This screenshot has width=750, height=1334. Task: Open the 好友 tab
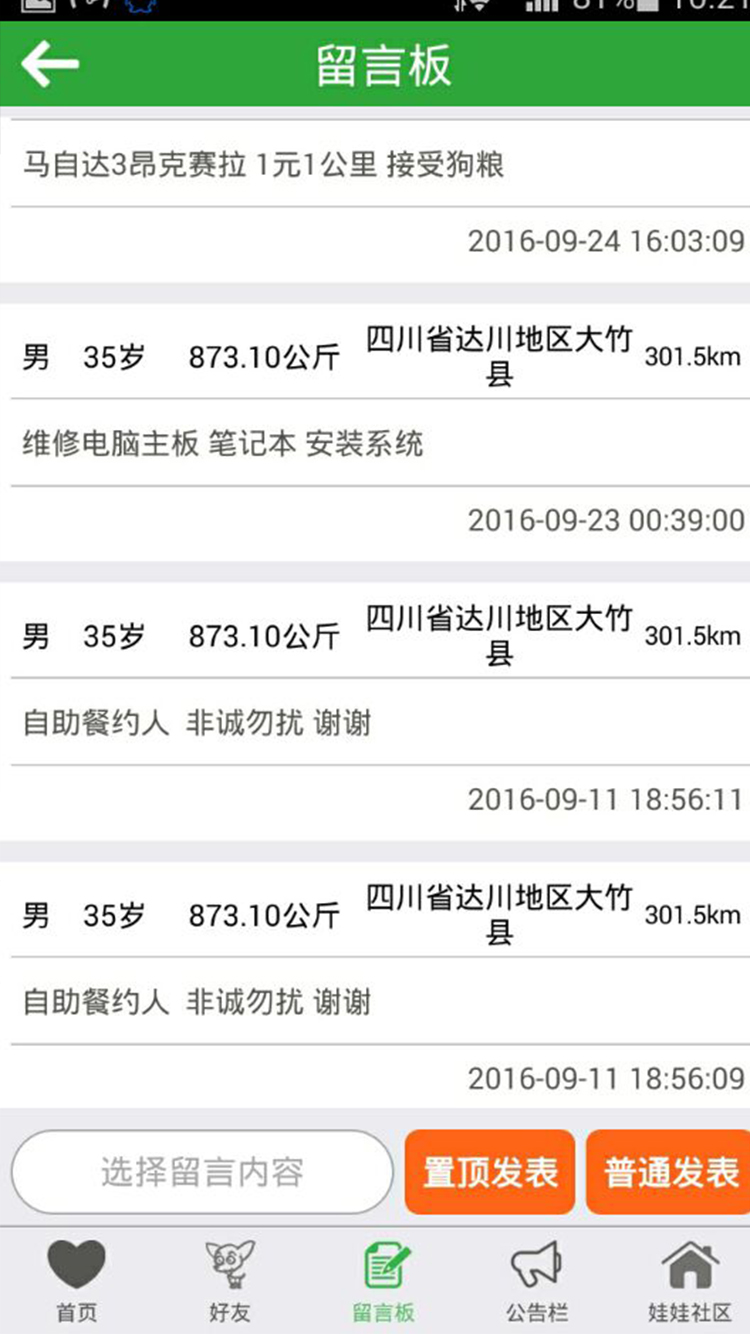(229, 1280)
